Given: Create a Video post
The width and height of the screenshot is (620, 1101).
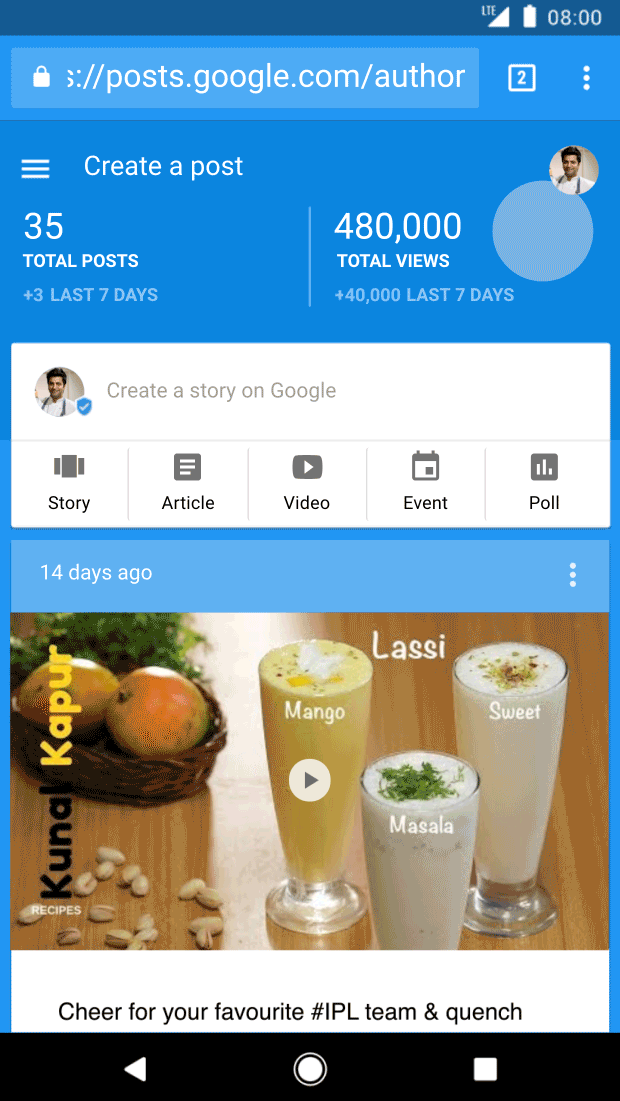Looking at the screenshot, I should pyautogui.click(x=307, y=483).
